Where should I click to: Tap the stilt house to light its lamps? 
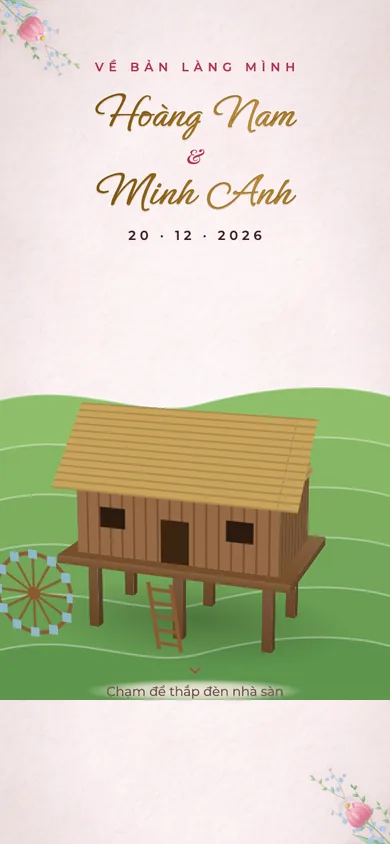click(191, 525)
